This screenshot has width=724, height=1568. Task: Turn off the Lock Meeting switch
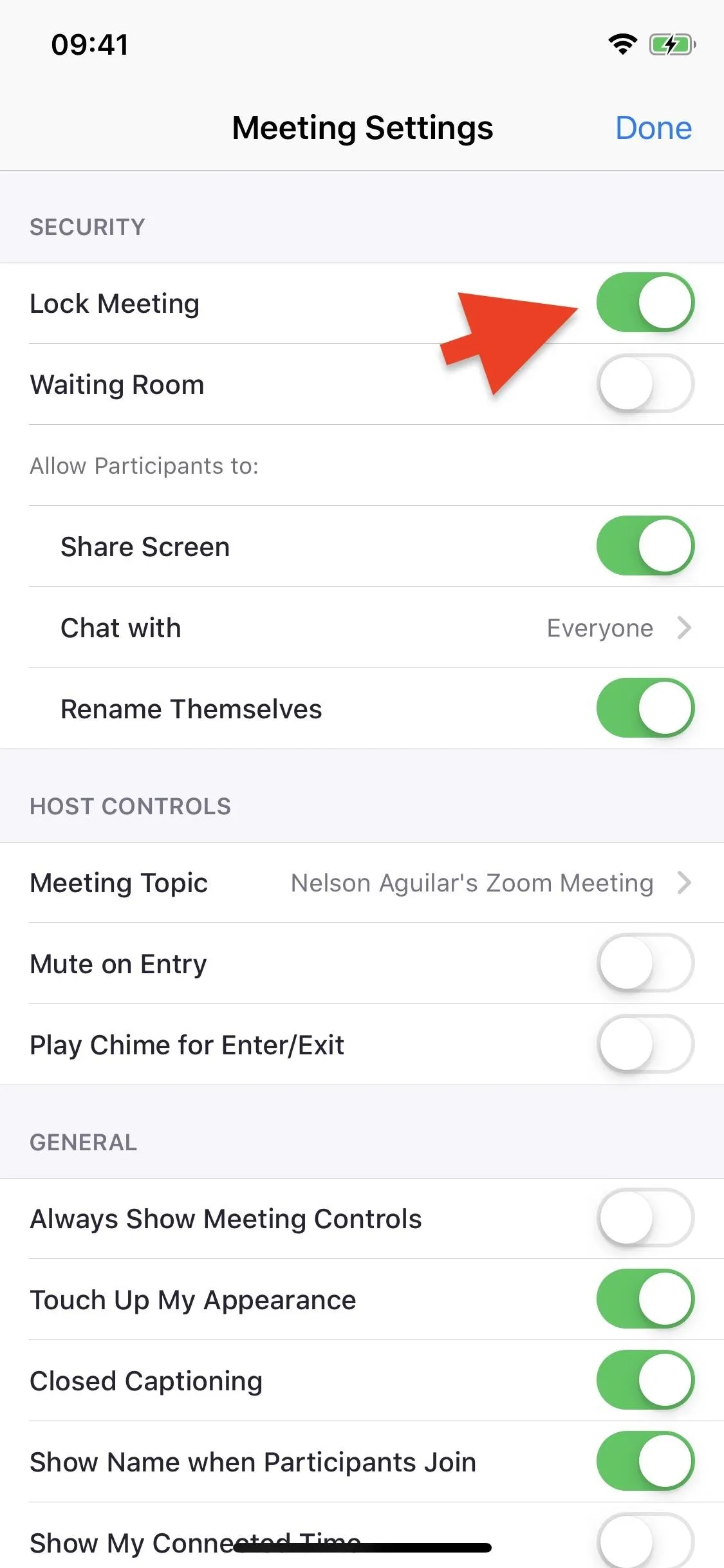click(645, 303)
